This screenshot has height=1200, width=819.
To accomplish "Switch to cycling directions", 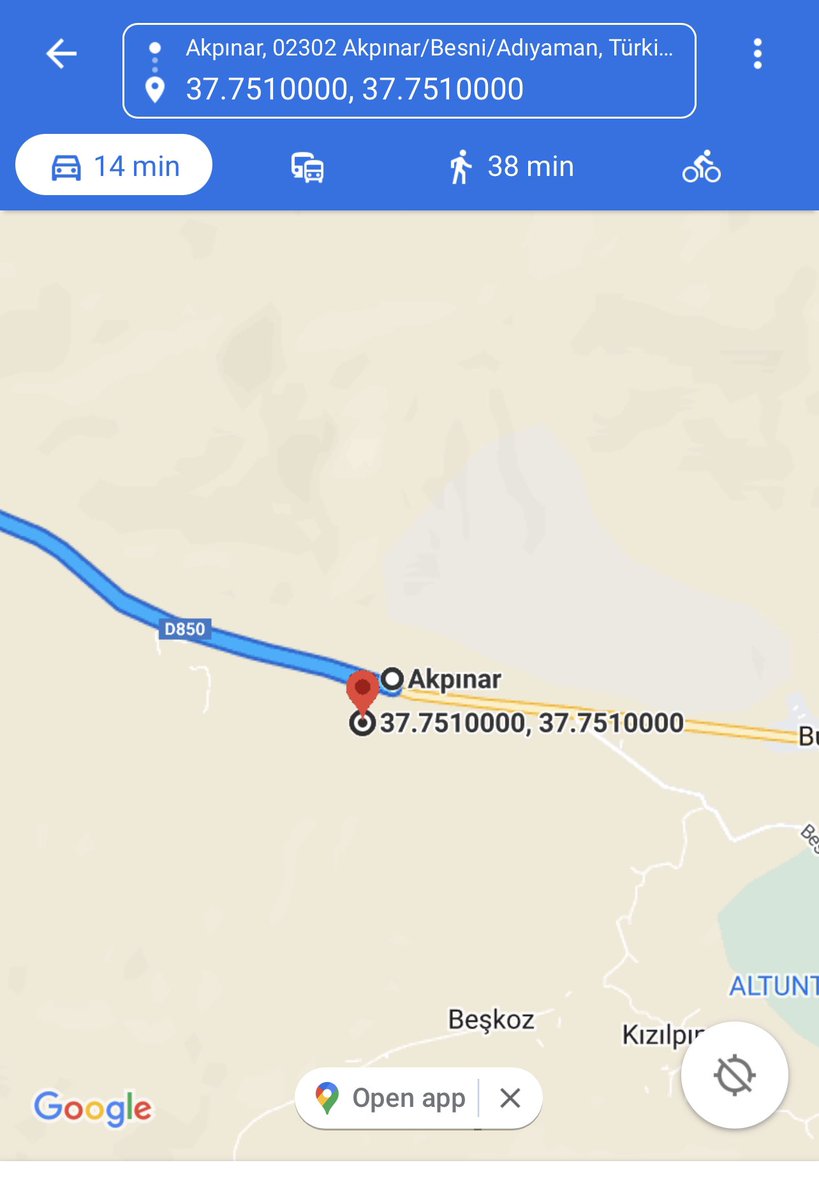I will (x=701, y=166).
